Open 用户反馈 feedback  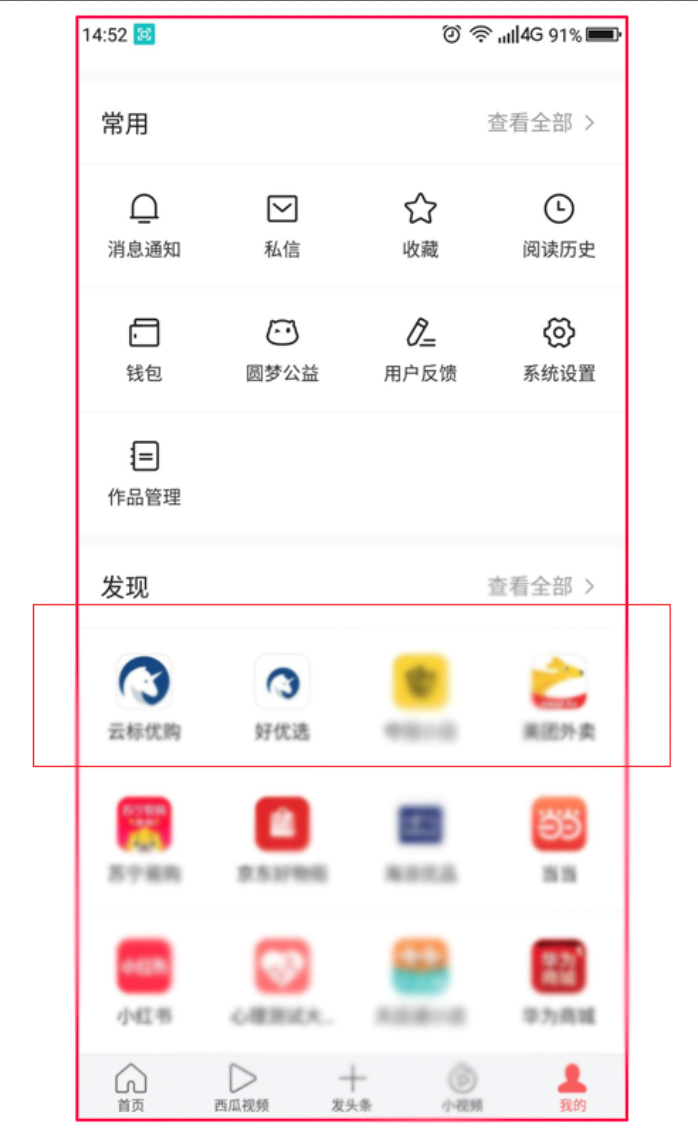420,348
